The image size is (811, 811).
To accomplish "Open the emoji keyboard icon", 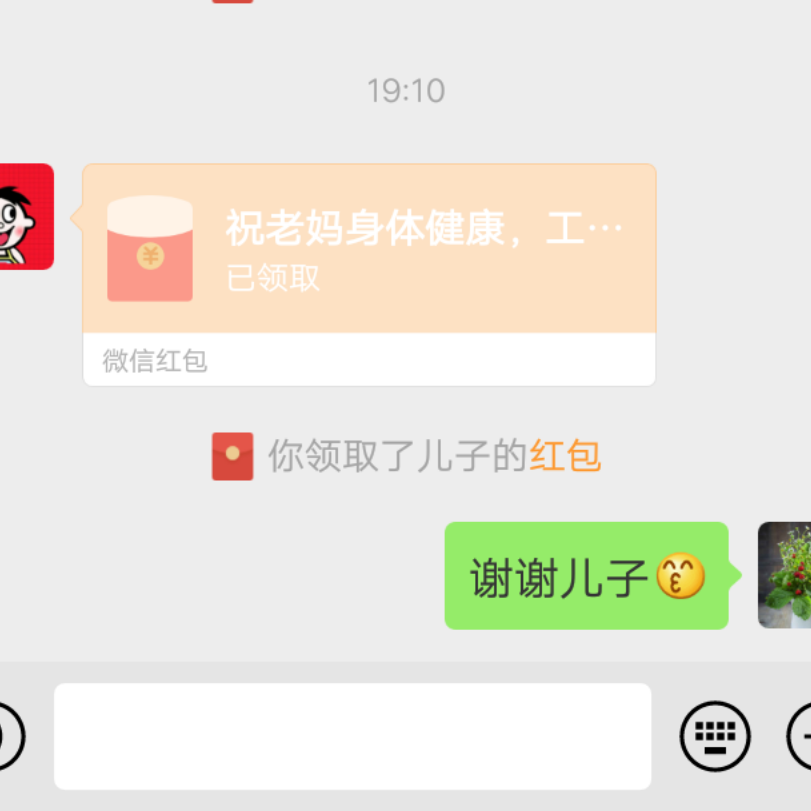I will point(715,736).
